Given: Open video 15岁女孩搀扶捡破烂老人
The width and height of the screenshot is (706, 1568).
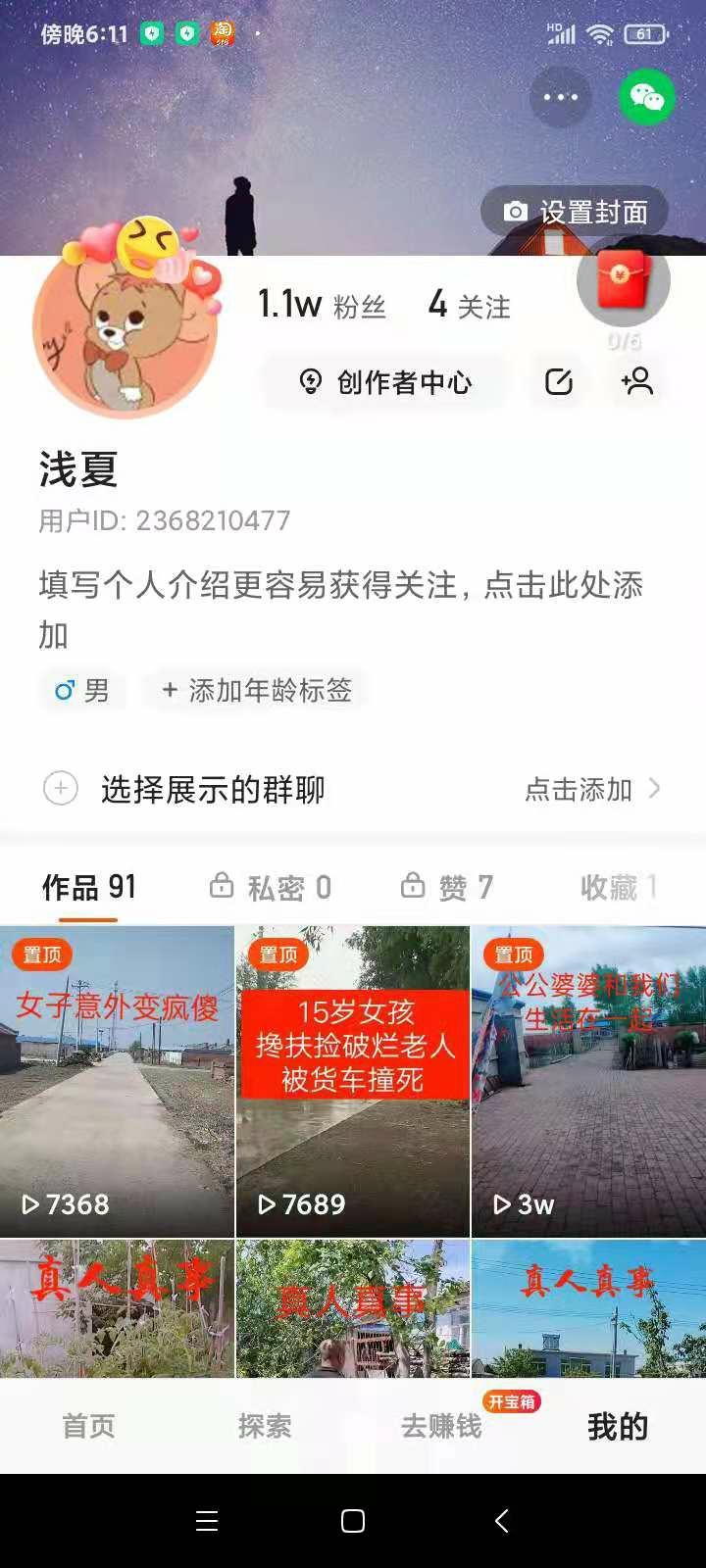Looking at the screenshot, I should (x=353, y=1081).
